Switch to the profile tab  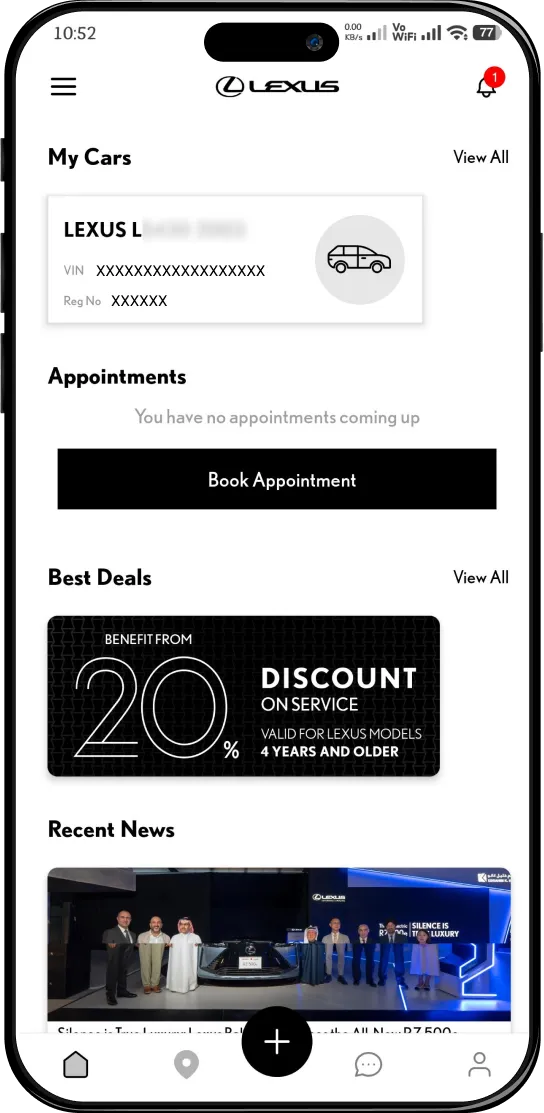pos(479,1065)
